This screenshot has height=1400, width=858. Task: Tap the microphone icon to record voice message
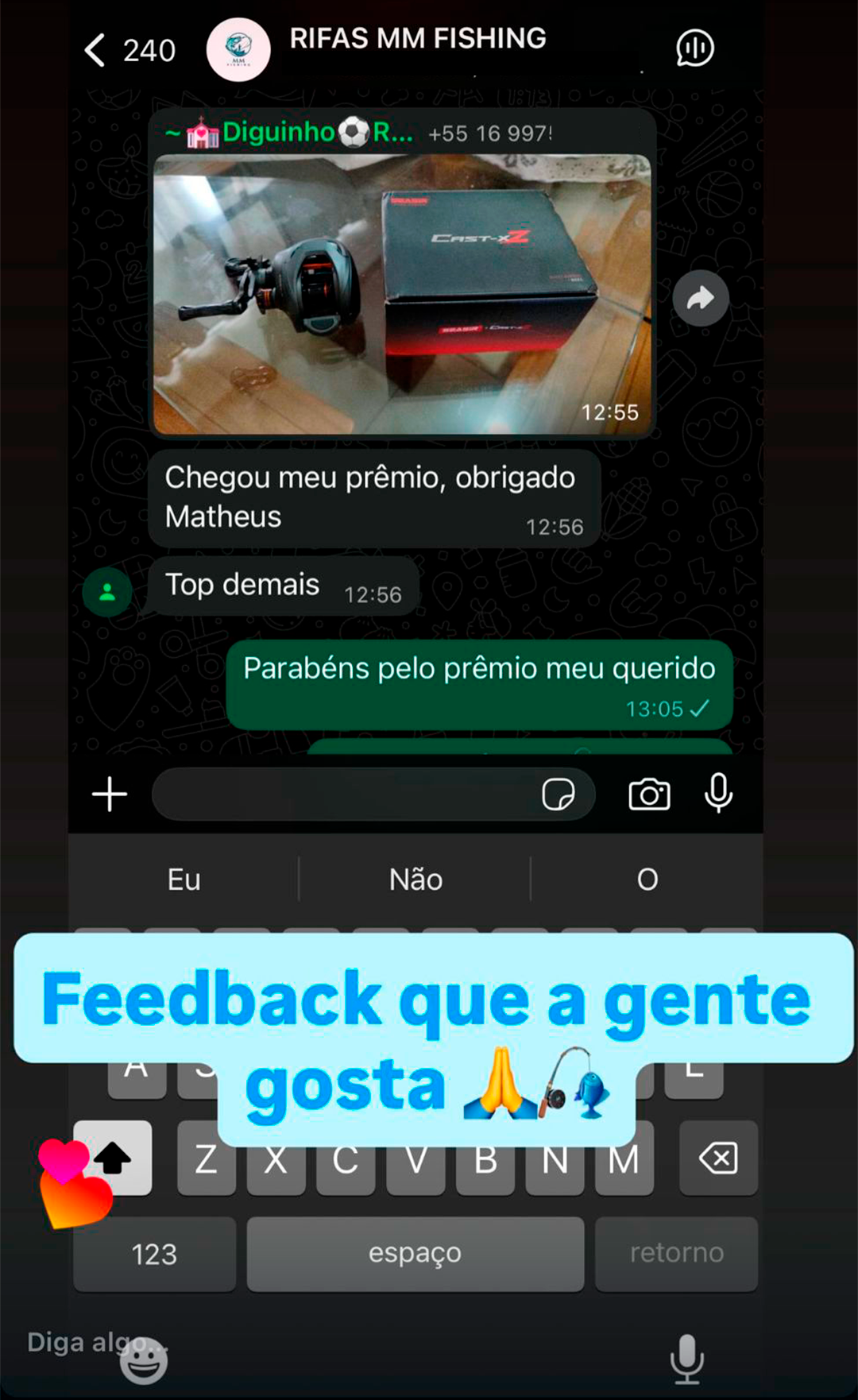point(717,792)
